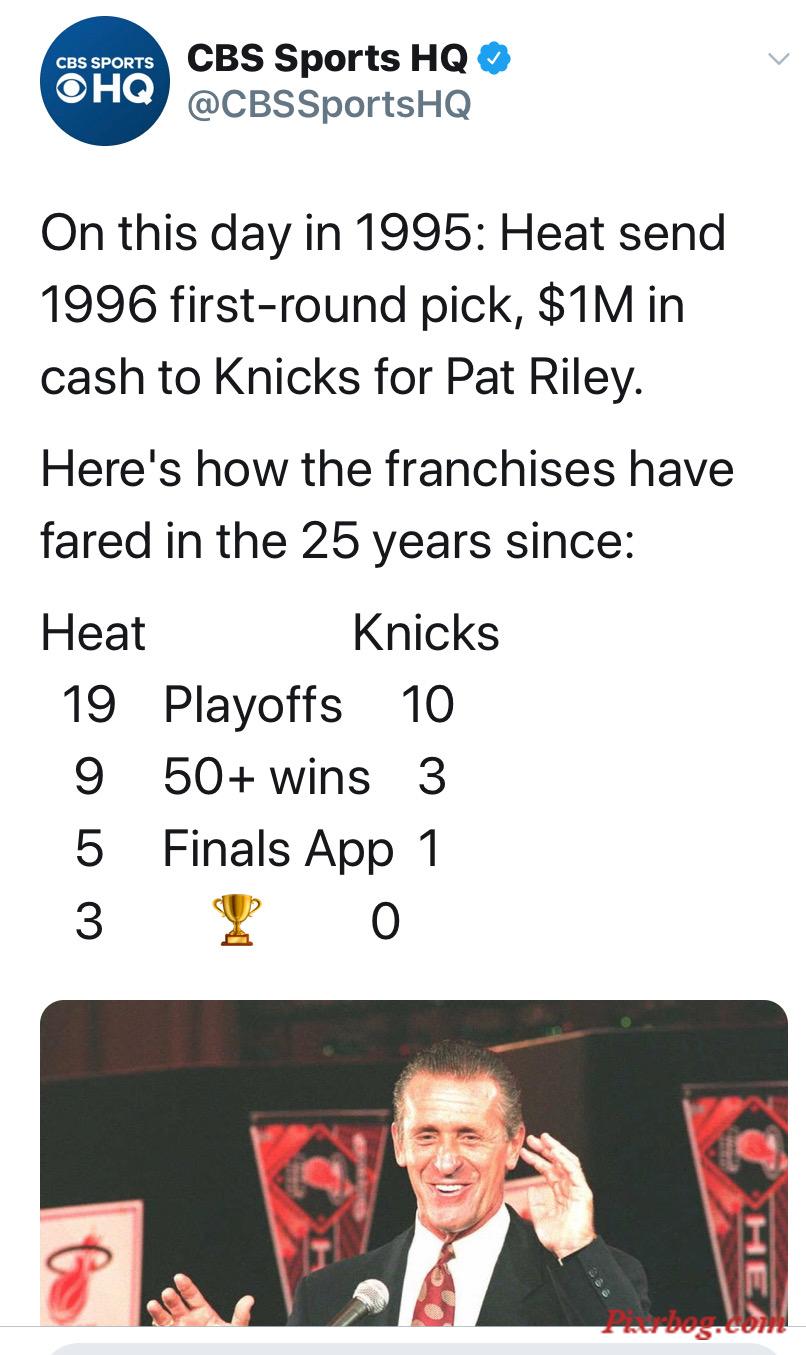The height and width of the screenshot is (1355, 806).
Task: Open the CBS Sports HQ profile avatar
Action: 104,81
